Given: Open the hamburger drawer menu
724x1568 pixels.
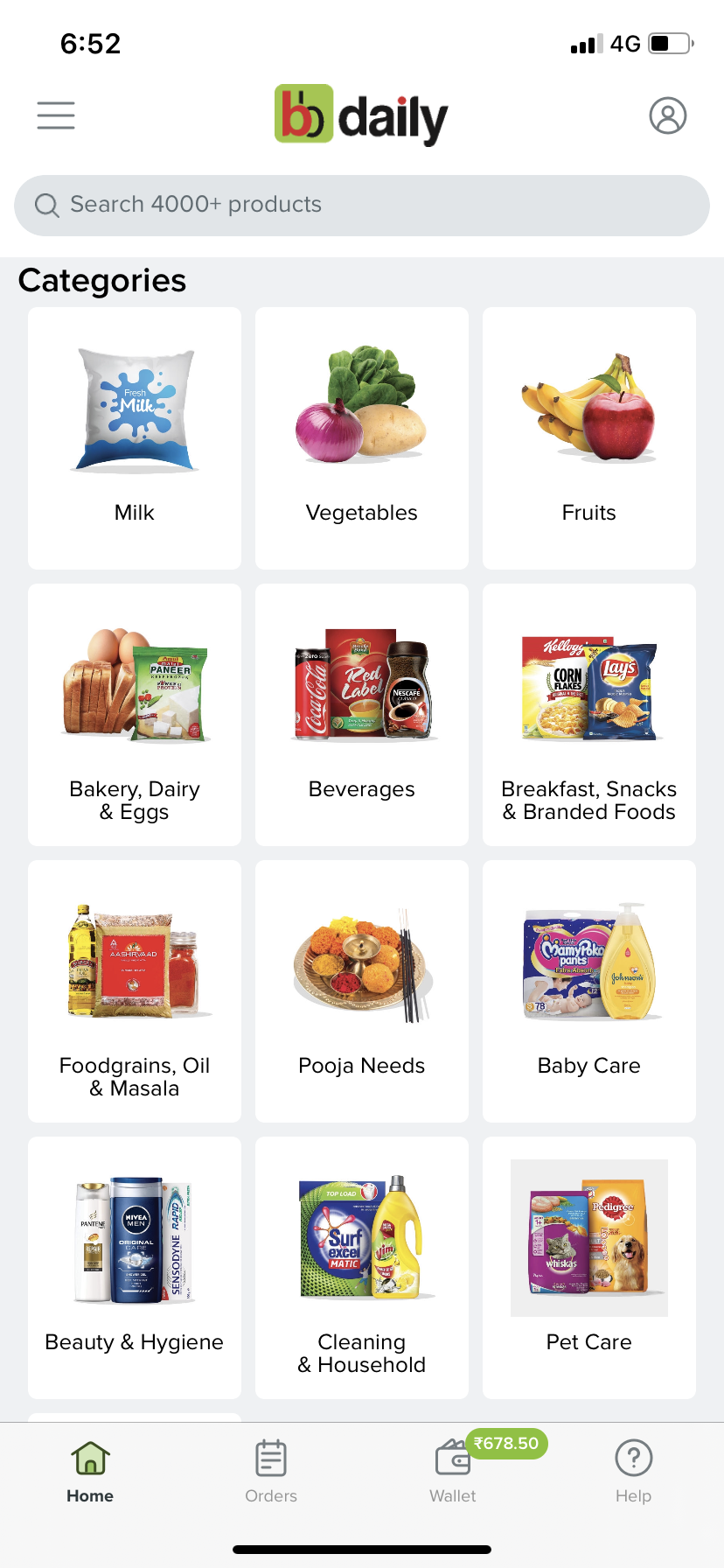Looking at the screenshot, I should (56, 115).
